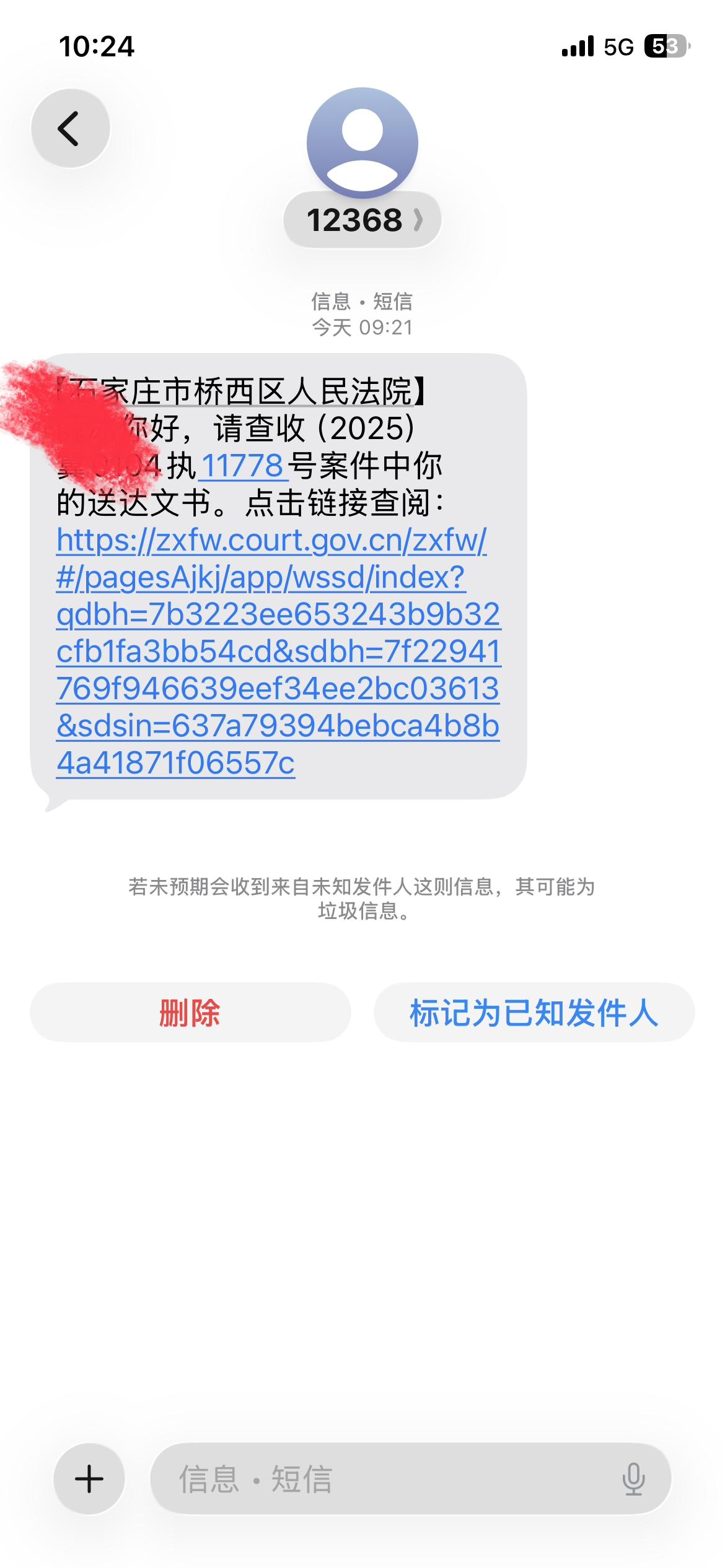Open the zxfw.court.gov.cn link
The image size is (725, 1568).
[278, 650]
